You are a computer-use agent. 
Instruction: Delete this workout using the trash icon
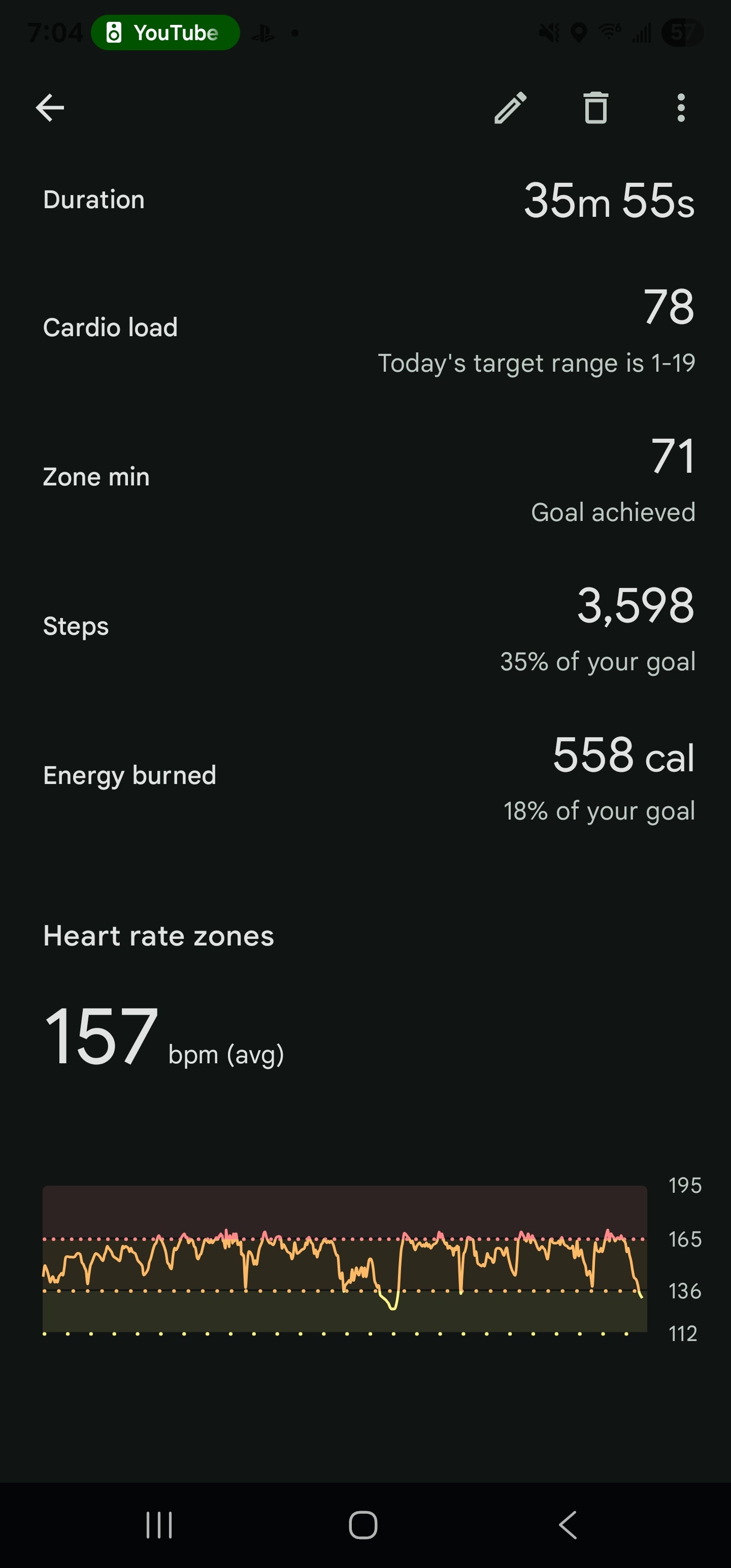pos(596,108)
